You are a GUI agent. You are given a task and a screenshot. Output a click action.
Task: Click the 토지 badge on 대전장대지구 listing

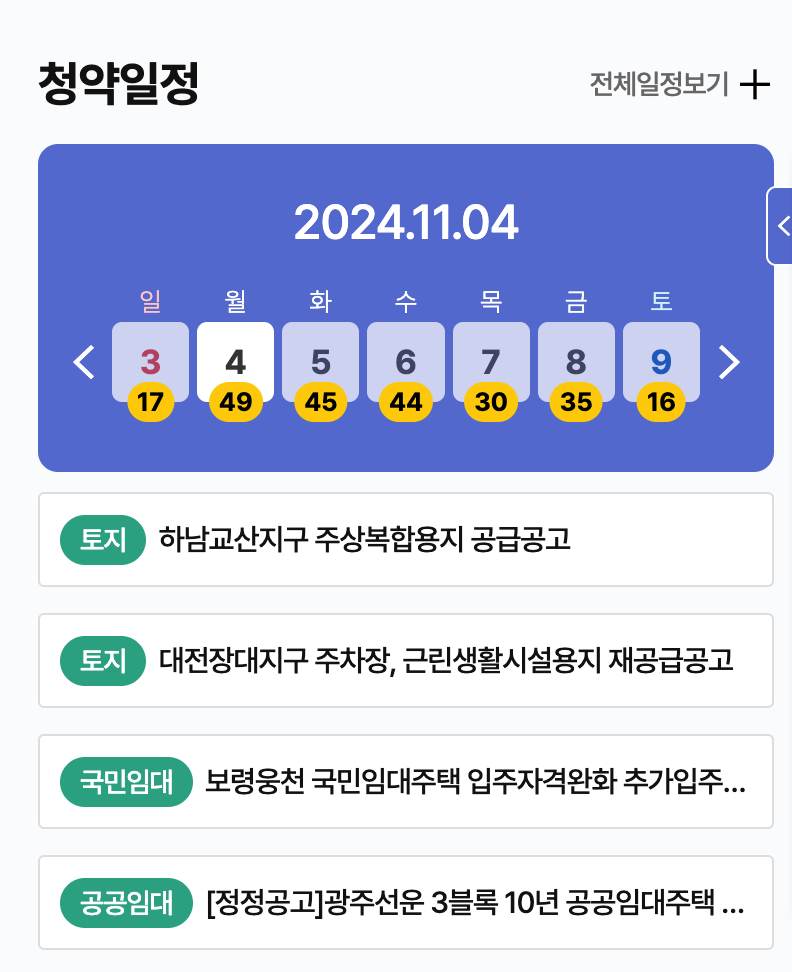click(101, 660)
